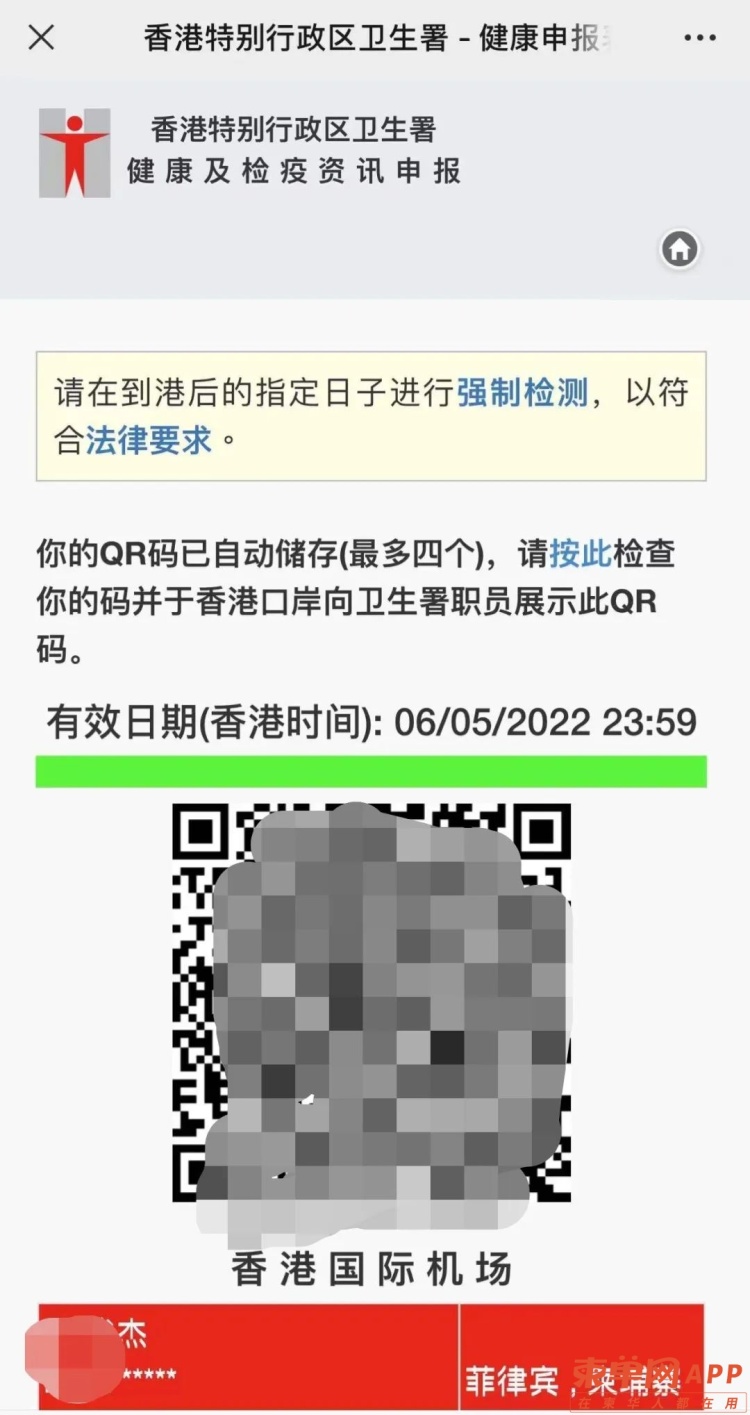Open the 强制检测 link

pos(522,393)
